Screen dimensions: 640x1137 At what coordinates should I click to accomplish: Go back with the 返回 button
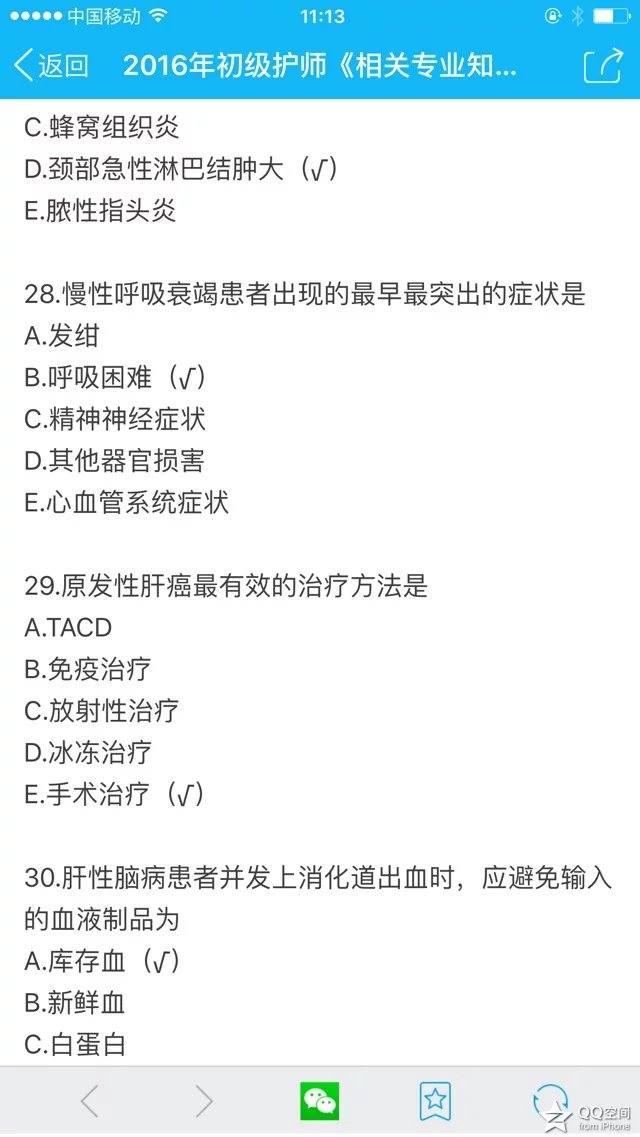tap(51, 66)
